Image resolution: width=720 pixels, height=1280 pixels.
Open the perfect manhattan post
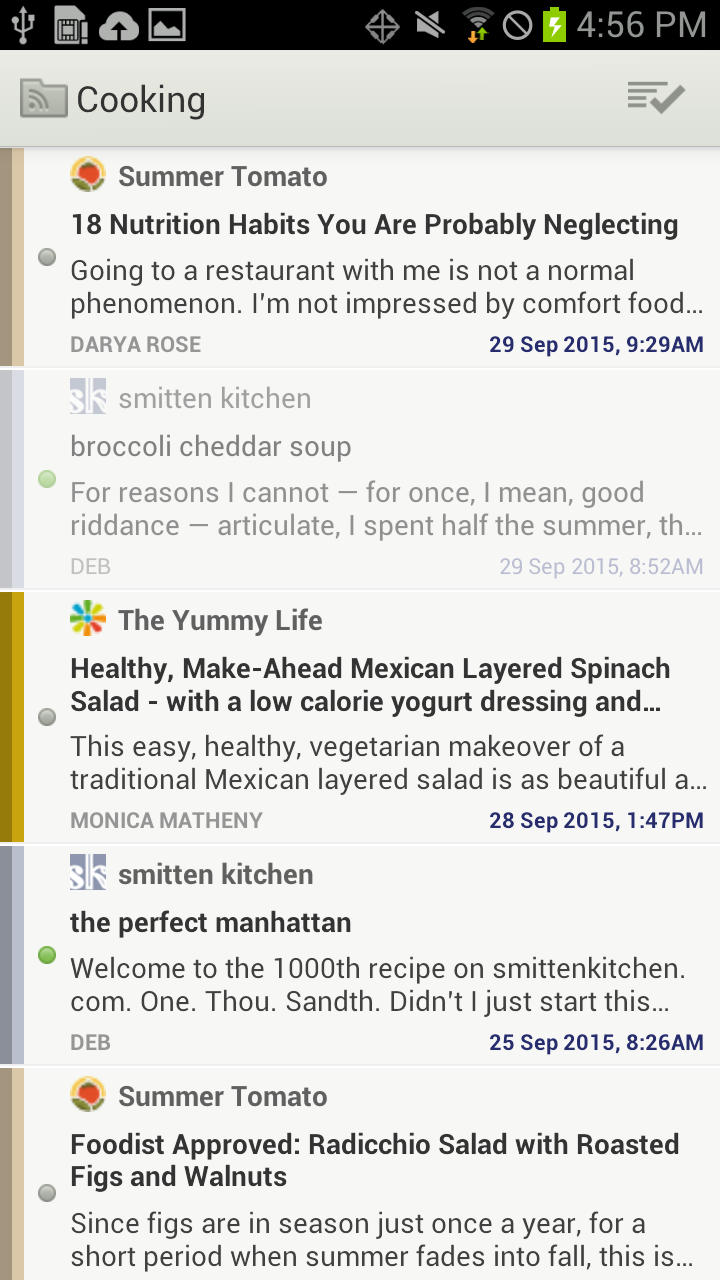(210, 922)
